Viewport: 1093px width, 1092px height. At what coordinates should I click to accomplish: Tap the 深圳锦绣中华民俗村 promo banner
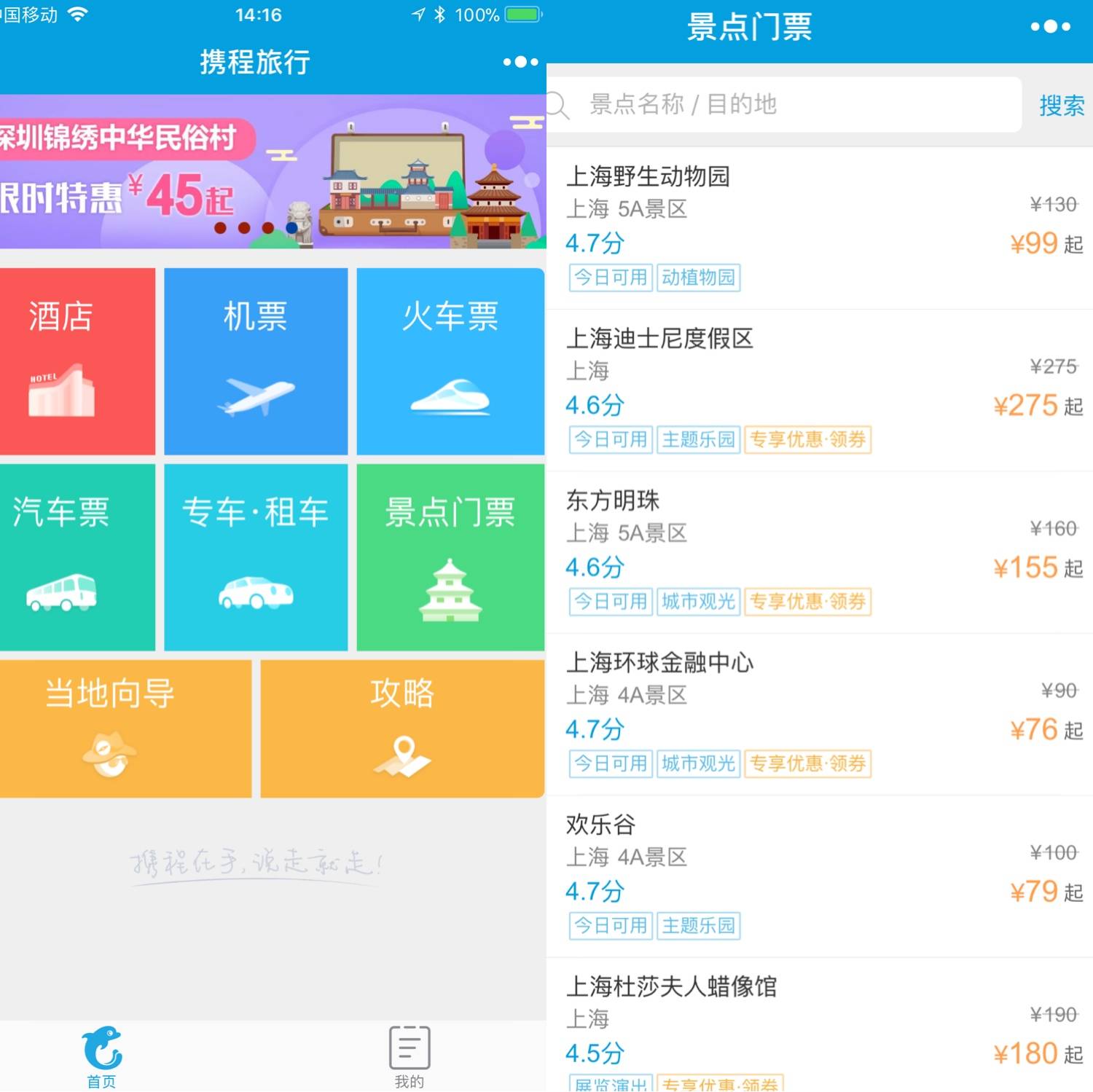[x=273, y=172]
